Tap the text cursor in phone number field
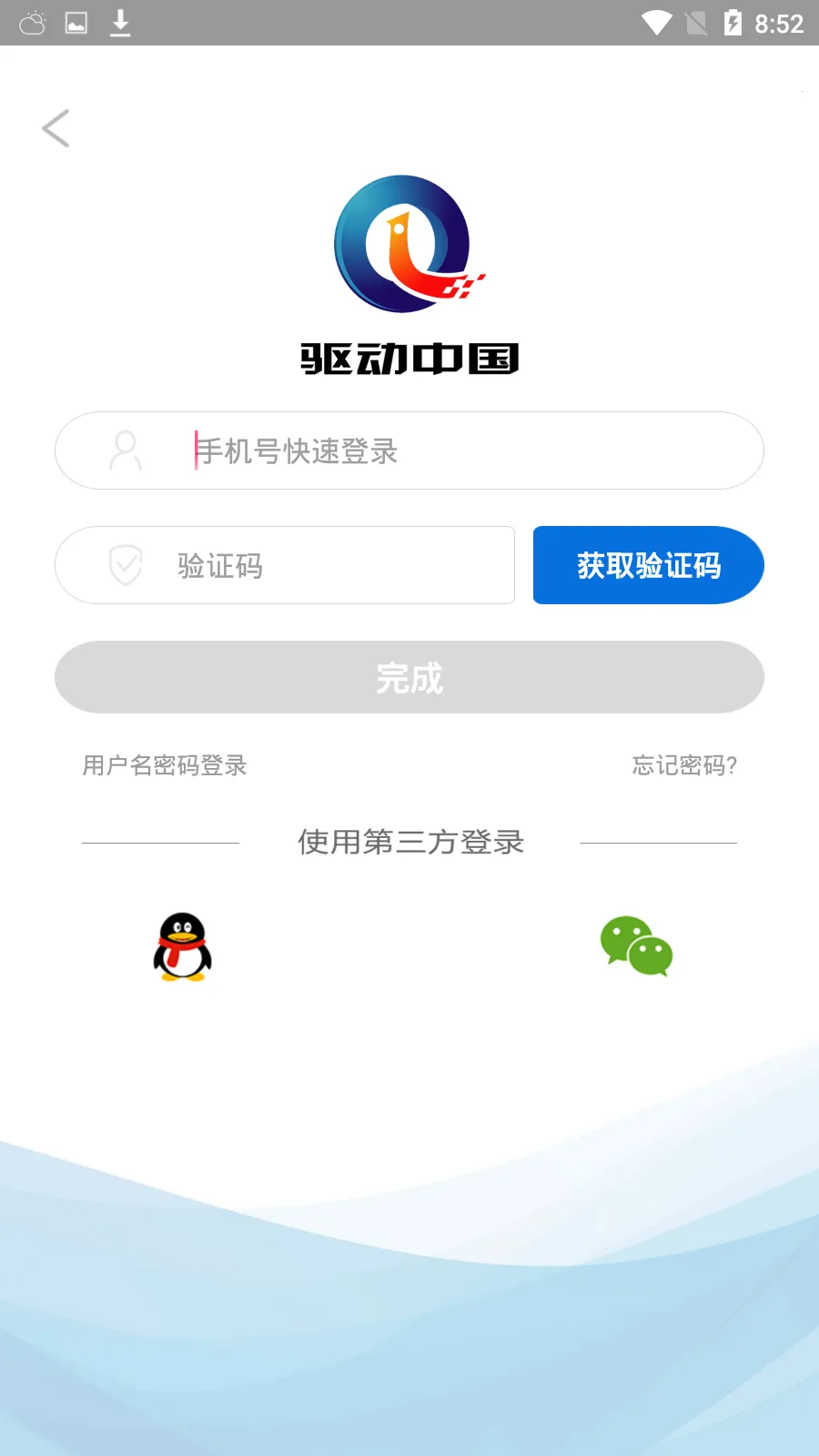The width and height of the screenshot is (819, 1456). pos(194,450)
